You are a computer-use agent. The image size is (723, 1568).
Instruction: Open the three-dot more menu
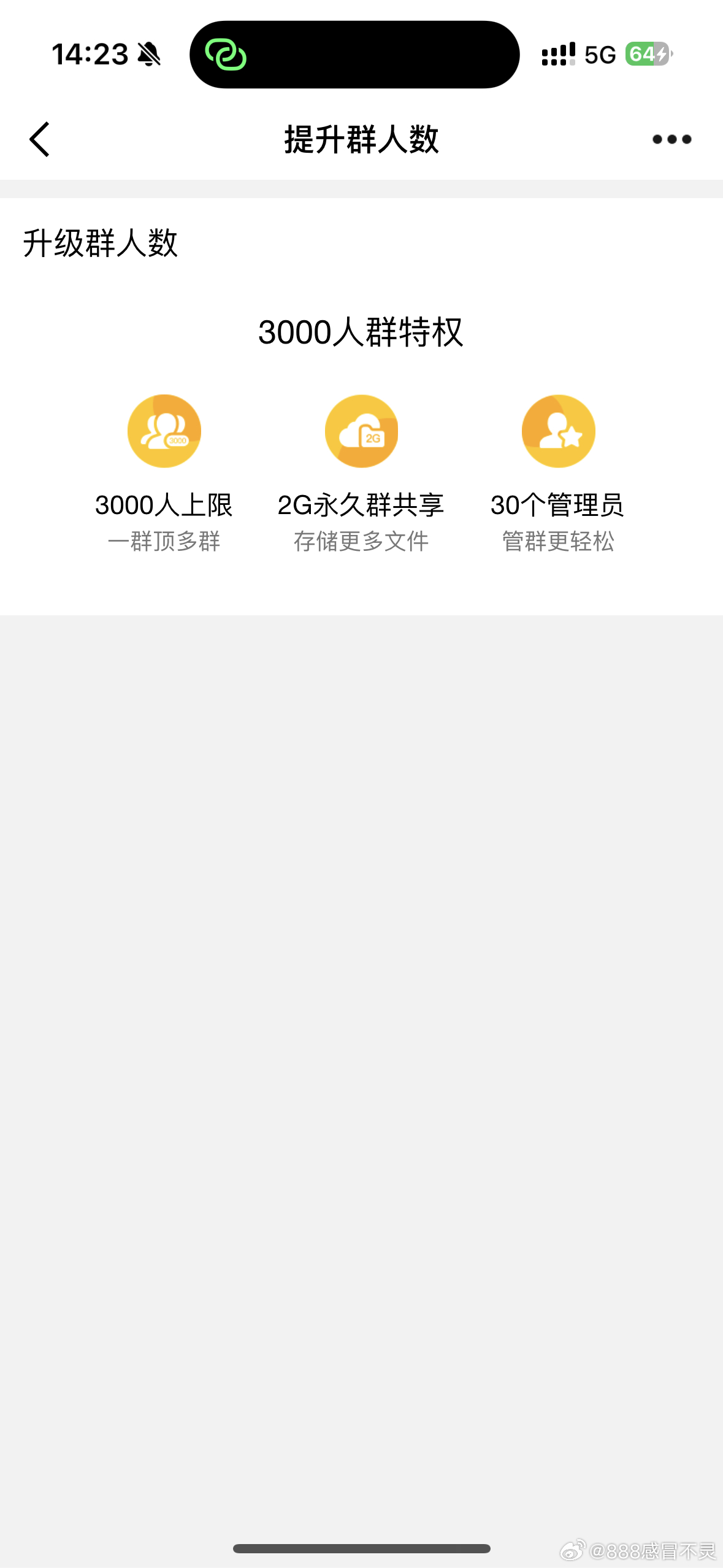coord(671,139)
